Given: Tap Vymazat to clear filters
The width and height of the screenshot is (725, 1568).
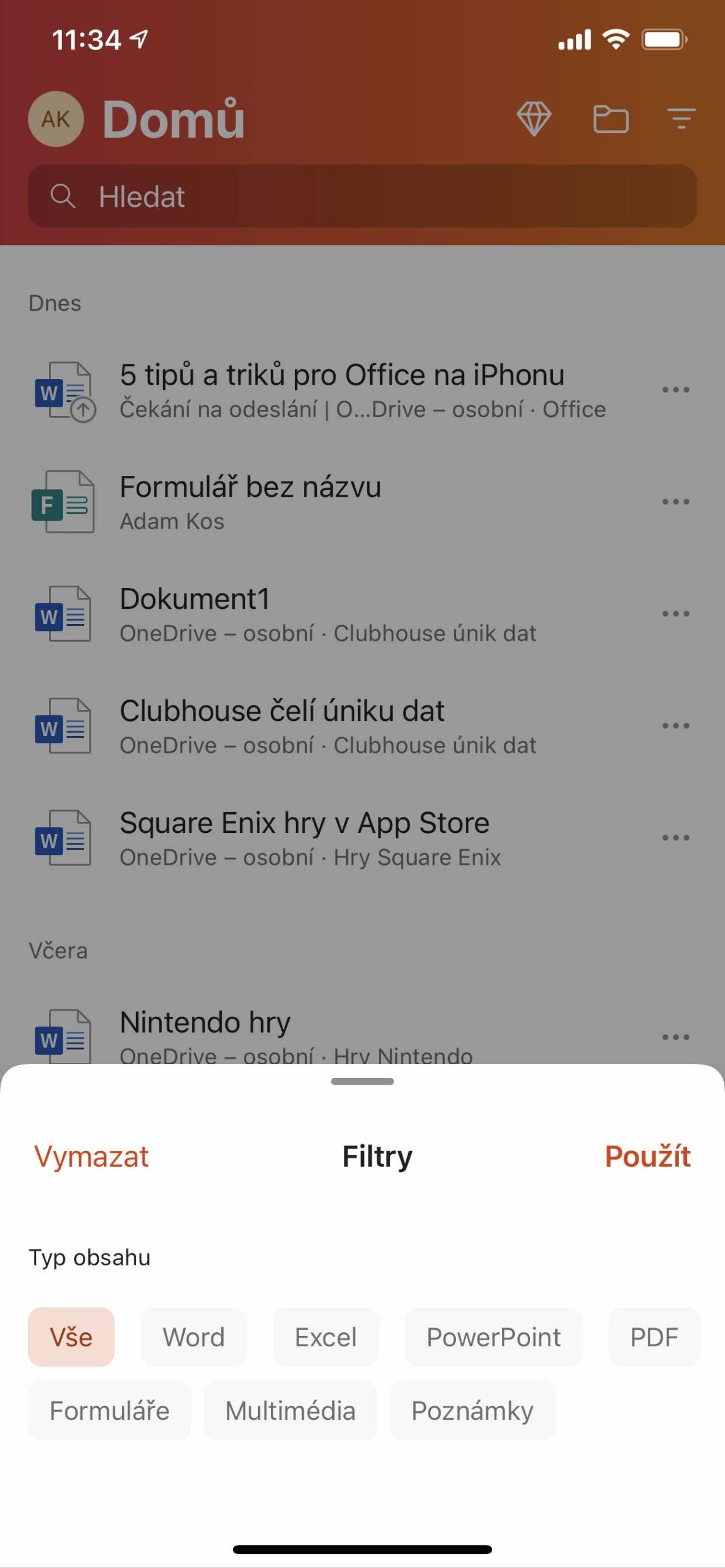Looking at the screenshot, I should click(91, 1156).
